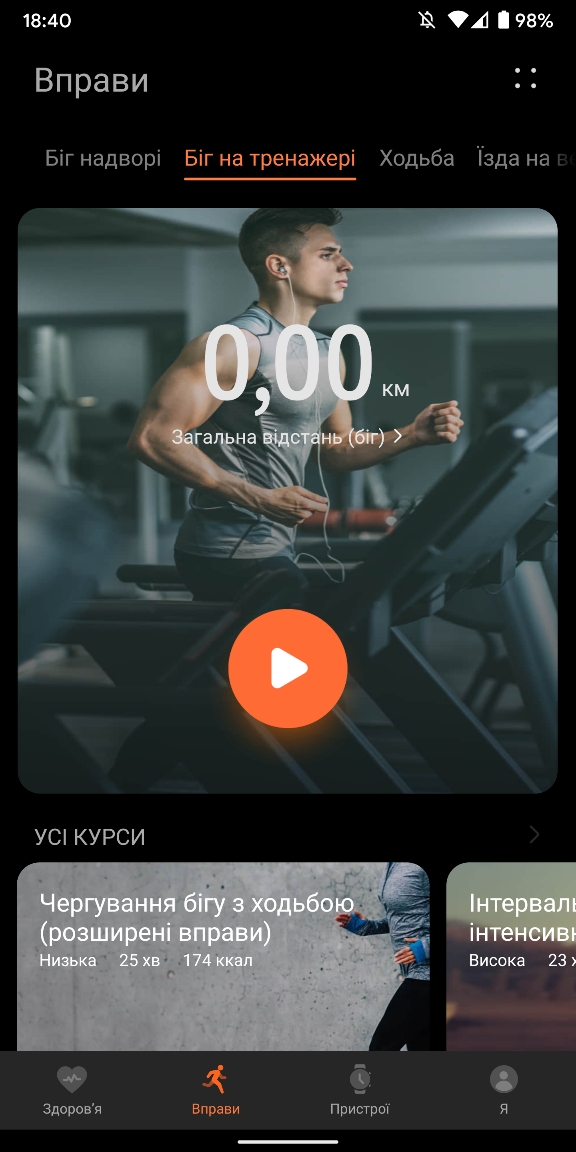Open Загальна відстань (біг) details
The height and width of the screenshot is (1152, 576).
point(287,437)
